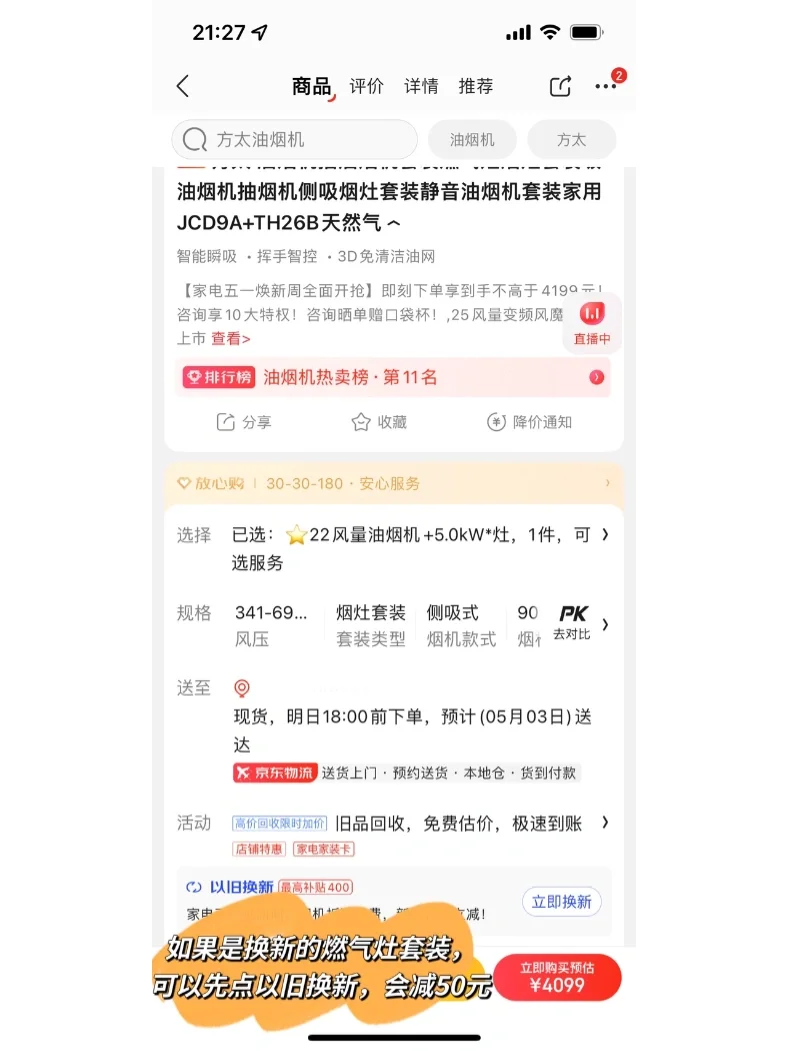Switch to the 详情 tab
This screenshot has width=788, height=1051.
[421, 86]
